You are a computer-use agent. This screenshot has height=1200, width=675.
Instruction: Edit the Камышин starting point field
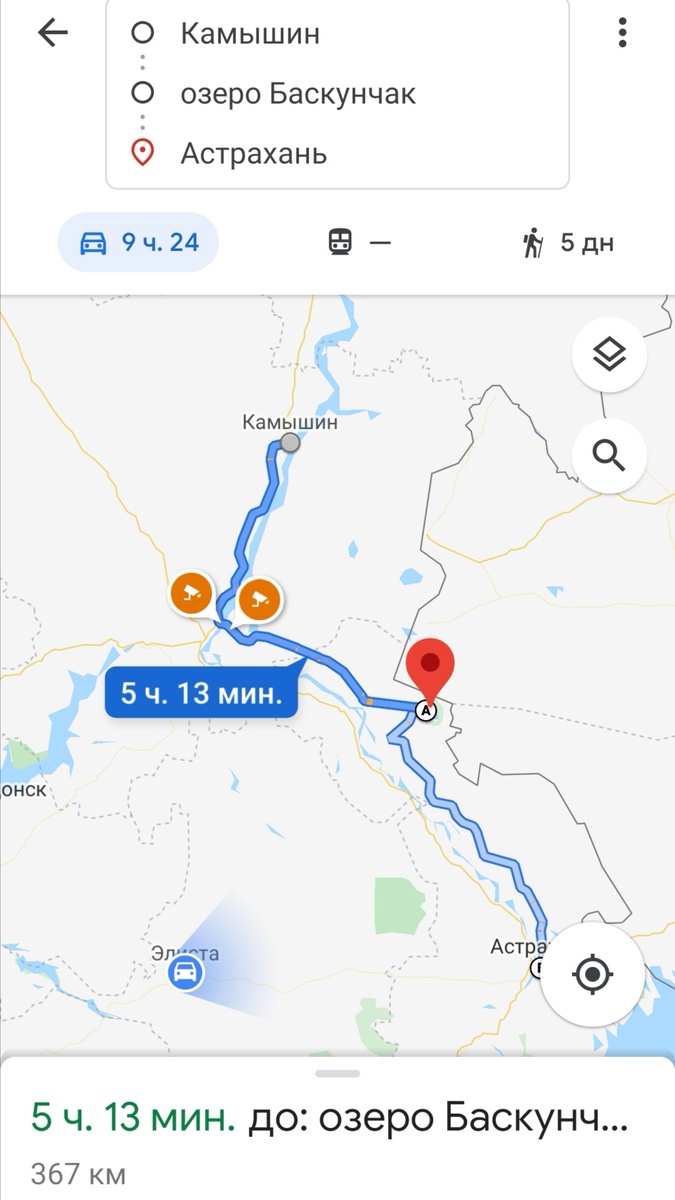338,33
